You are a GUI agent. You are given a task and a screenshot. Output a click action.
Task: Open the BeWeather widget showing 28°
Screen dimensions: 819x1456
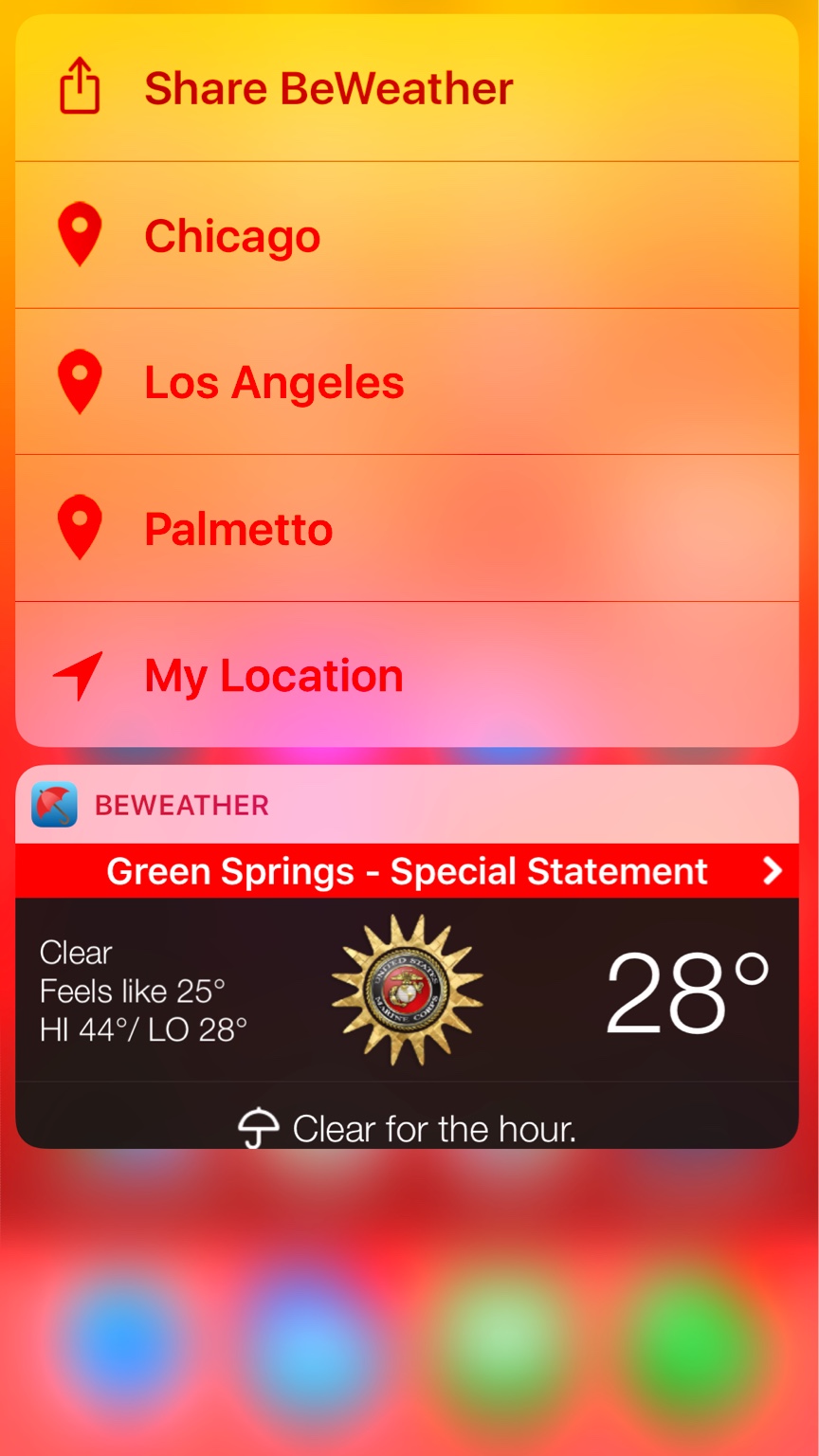coord(408,991)
